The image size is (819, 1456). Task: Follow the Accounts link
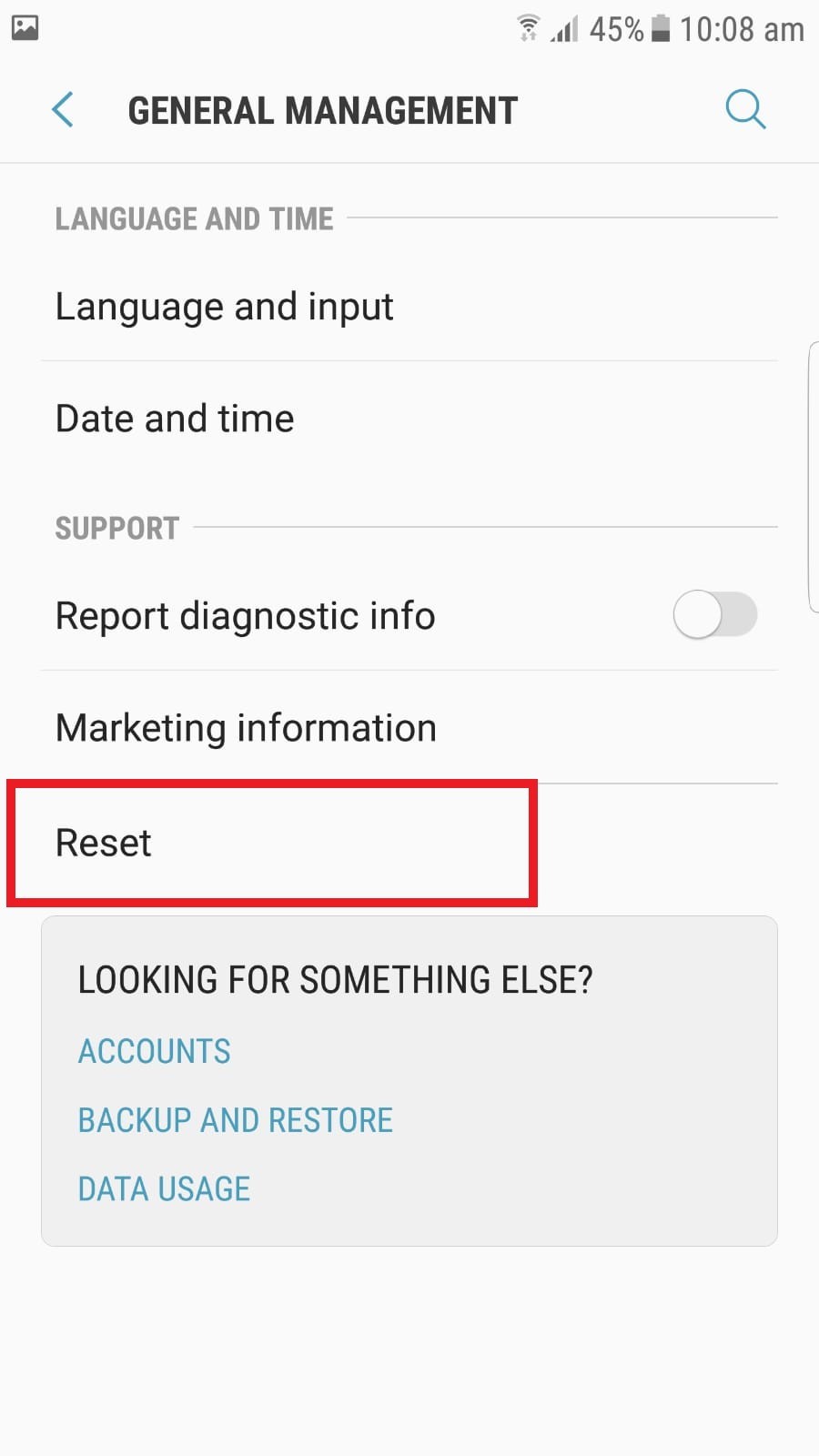pos(154,1051)
